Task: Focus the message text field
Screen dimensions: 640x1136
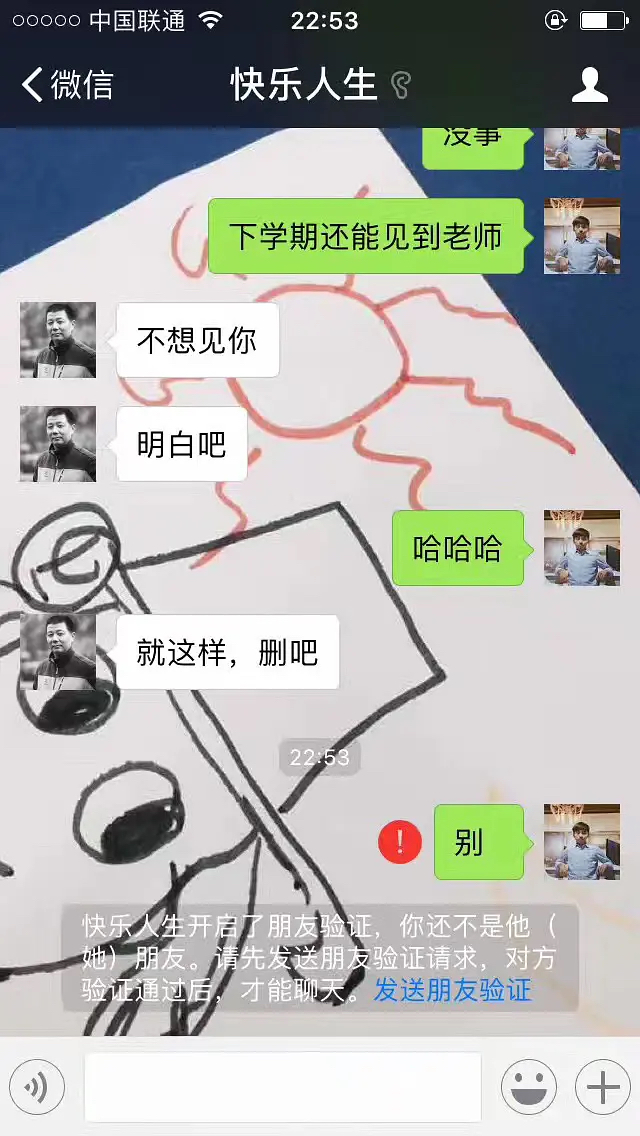Action: (x=282, y=1087)
